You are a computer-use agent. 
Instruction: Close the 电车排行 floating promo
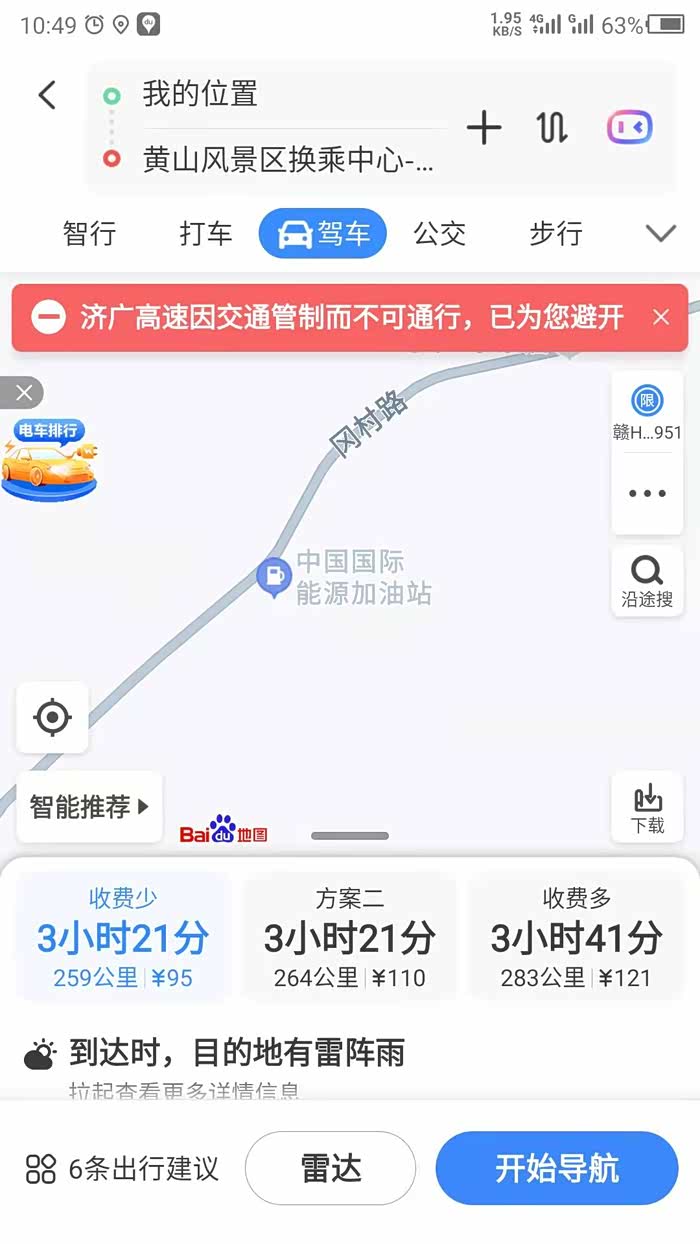pyautogui.click(x=22, y=392)
